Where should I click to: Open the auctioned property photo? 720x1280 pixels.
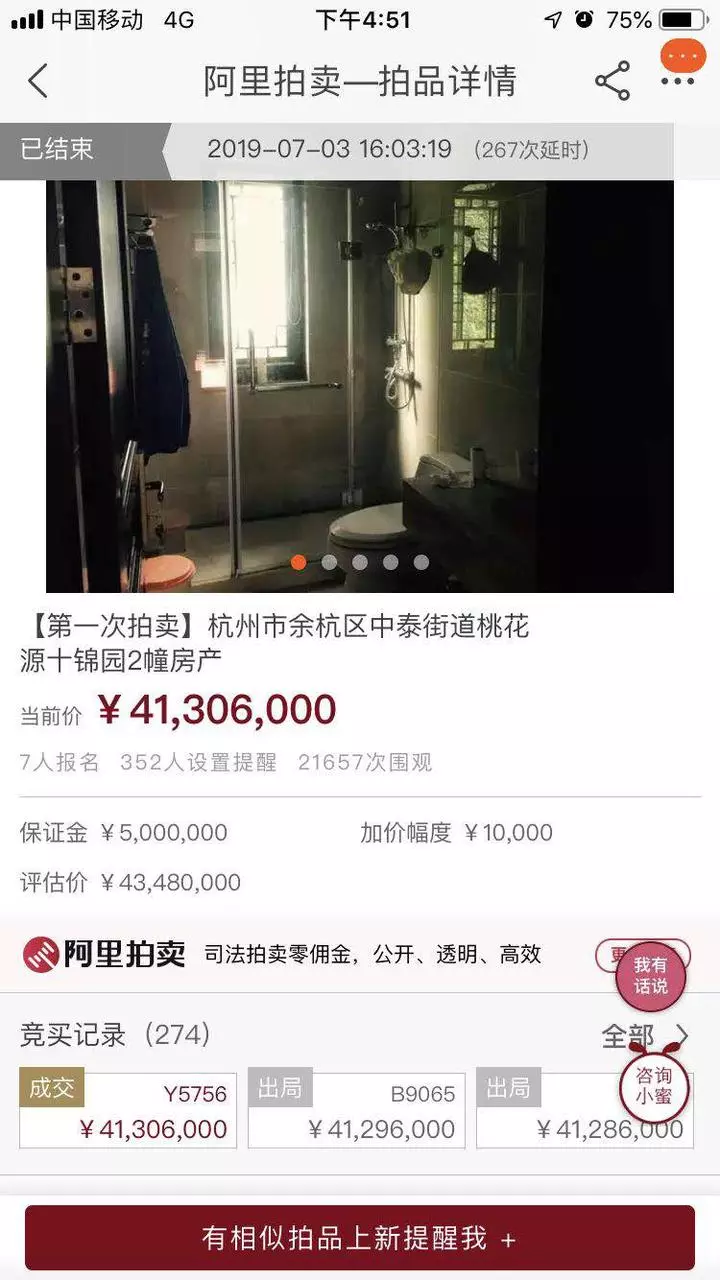(360, 385)
